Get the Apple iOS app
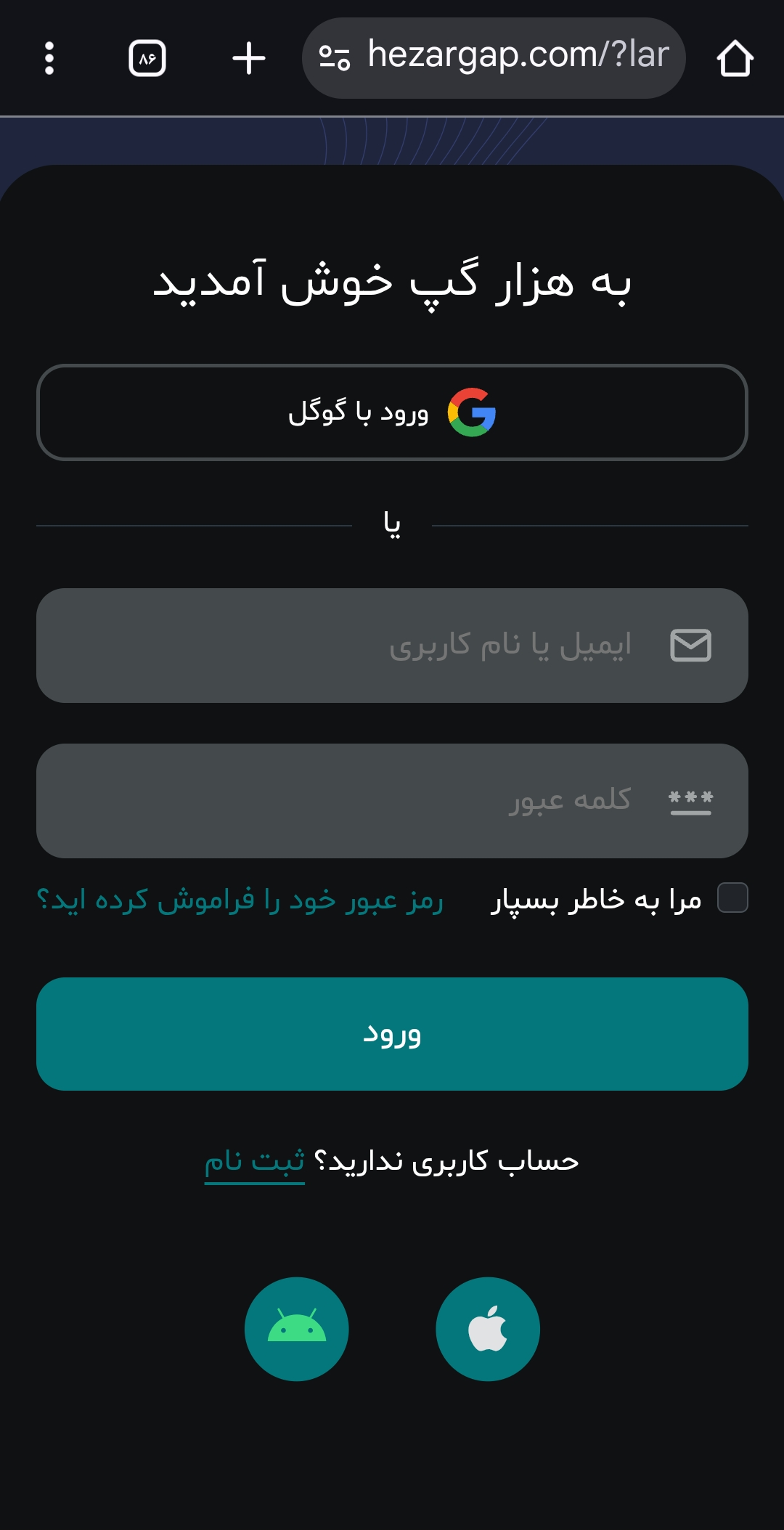Image resolution: width=784 pixels, height=1530 pixels. (487, 1329)
